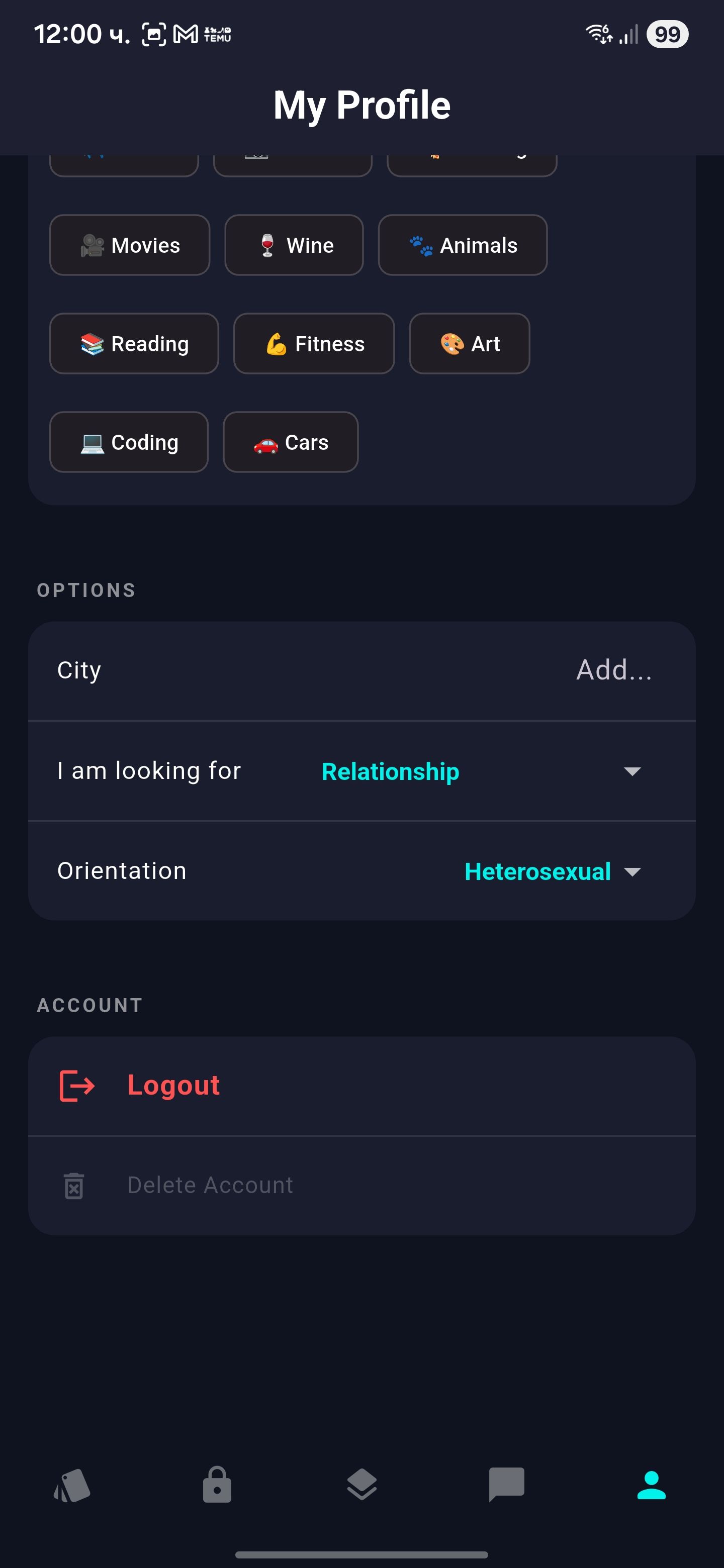Tap the Cars interest chip
The image size is (724, 1568).
pyautogui.click(x=291, y=443)
